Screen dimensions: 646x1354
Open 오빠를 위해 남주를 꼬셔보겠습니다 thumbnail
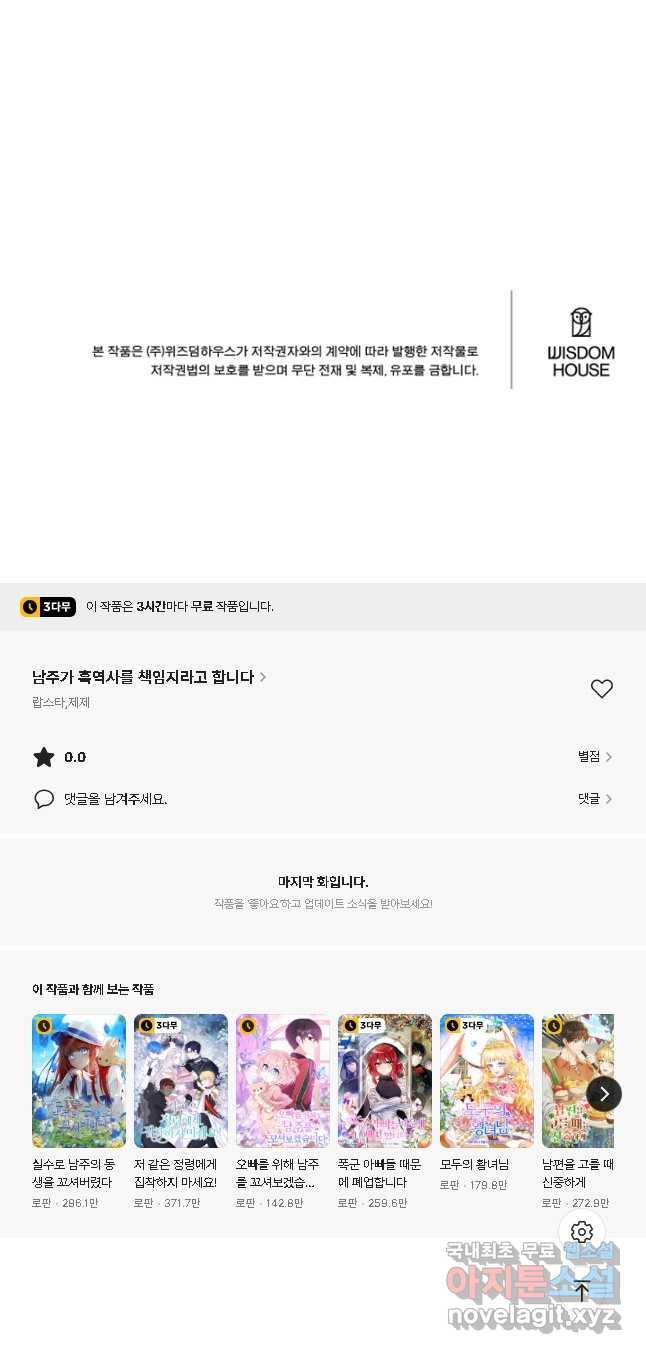pyautogui.click(x=283, y=1081)
